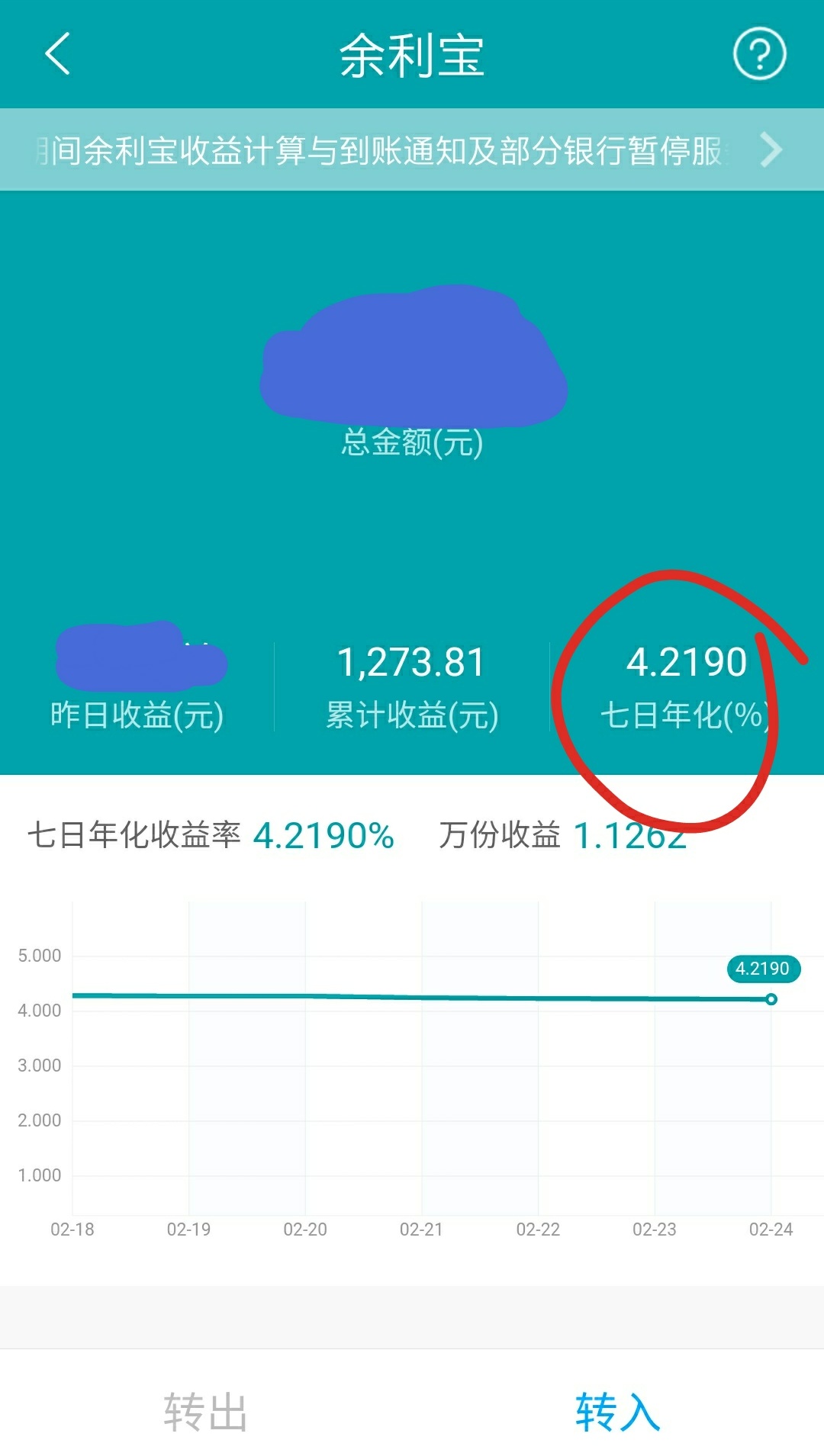824x1456 pixels.
Task: Tap the 02-21 date label
Action: click(421, 1229)
